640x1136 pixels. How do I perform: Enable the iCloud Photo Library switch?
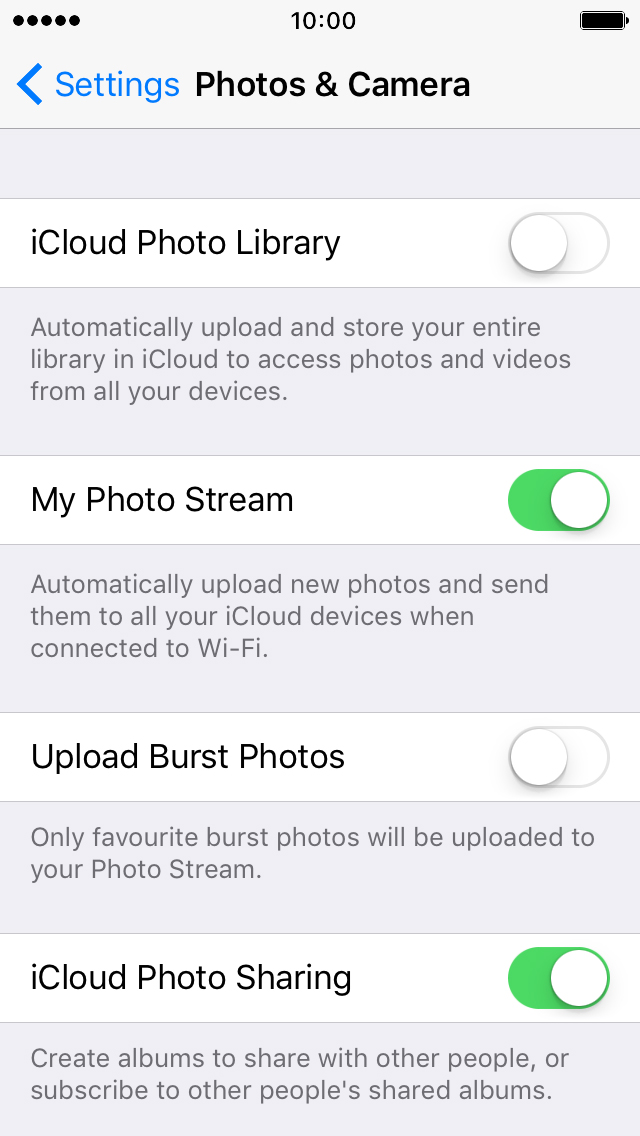coord(558,243)
